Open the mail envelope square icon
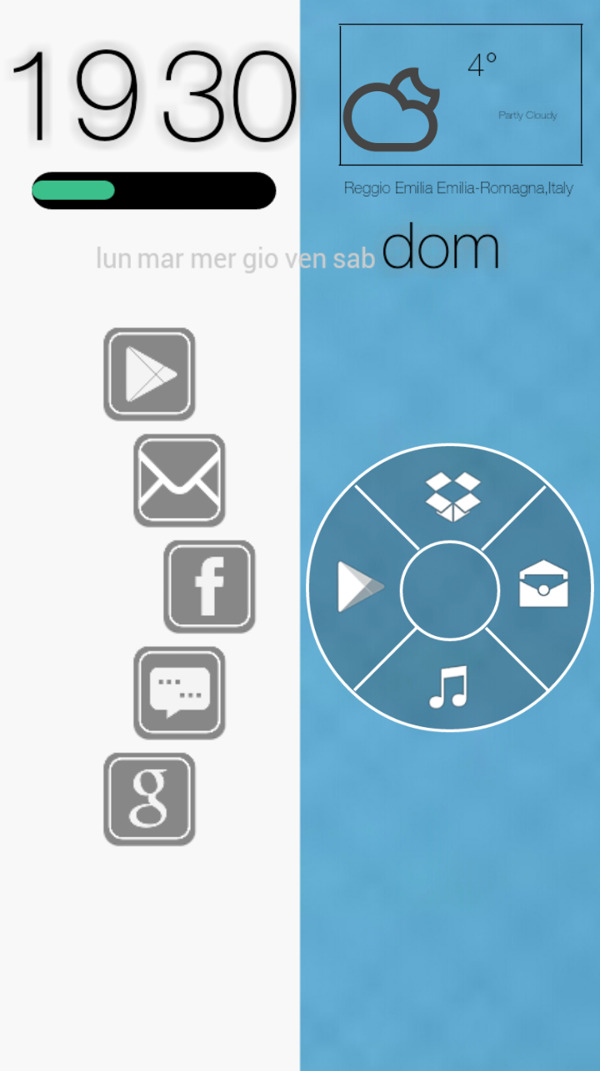This screenshot has width=600, height=1071. click(x=179, y=480)
